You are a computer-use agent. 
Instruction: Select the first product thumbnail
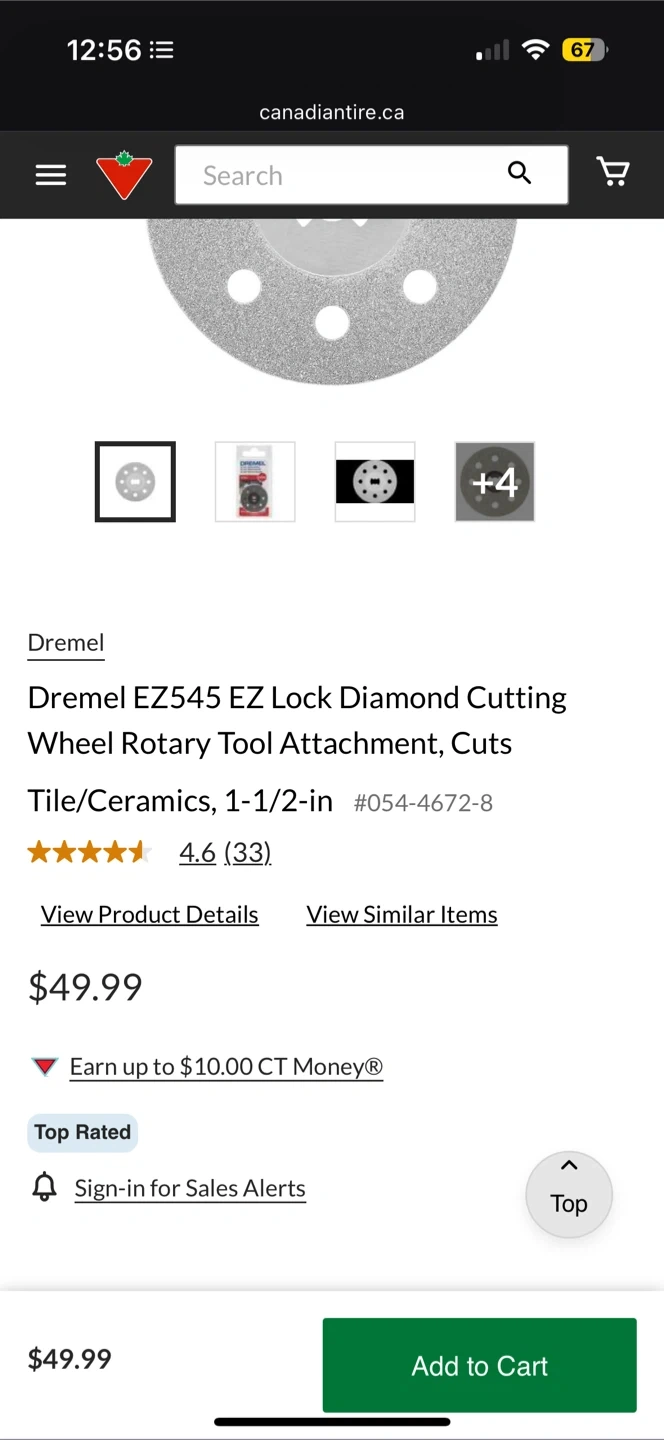[x=135, y=482]
